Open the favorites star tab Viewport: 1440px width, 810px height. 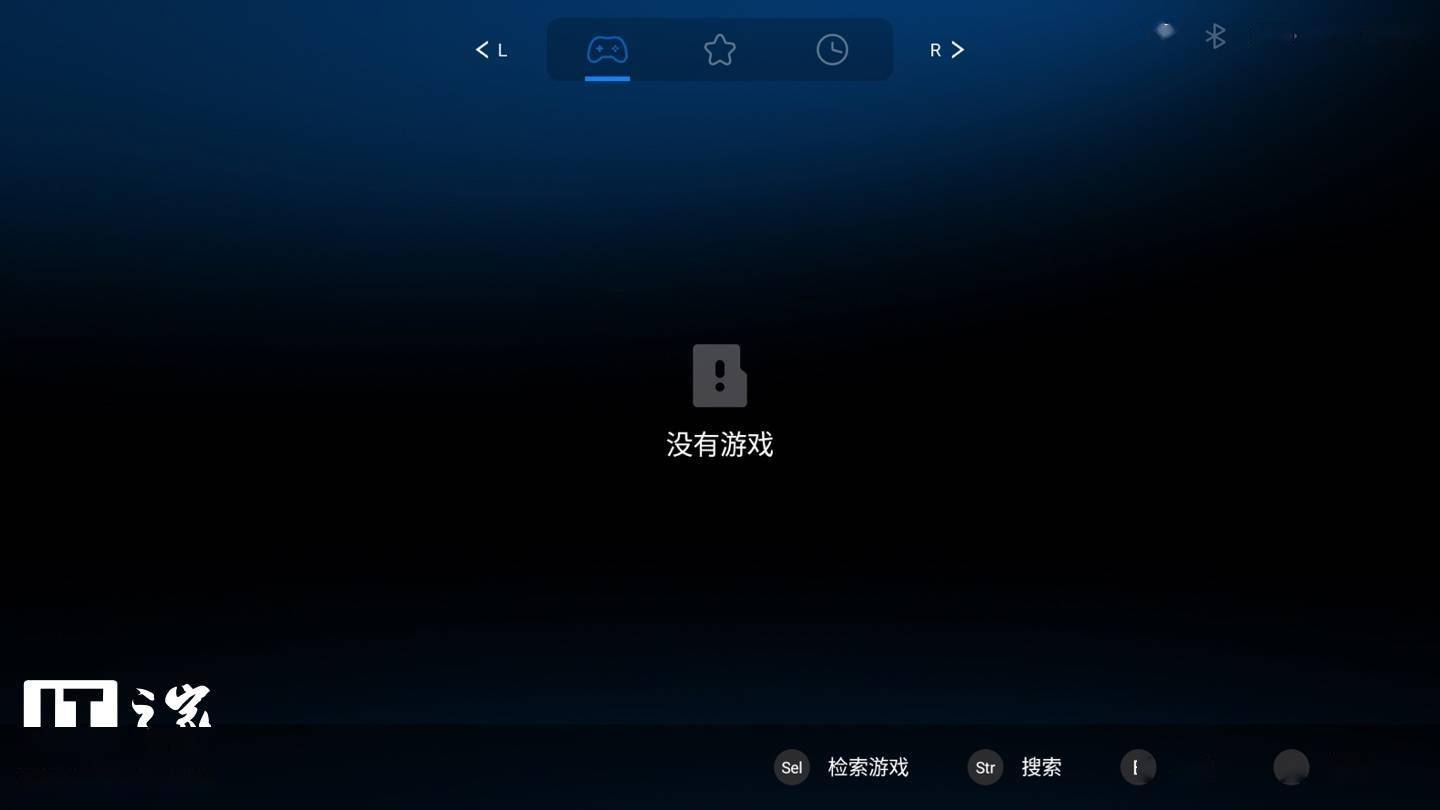tap(719, 49)
